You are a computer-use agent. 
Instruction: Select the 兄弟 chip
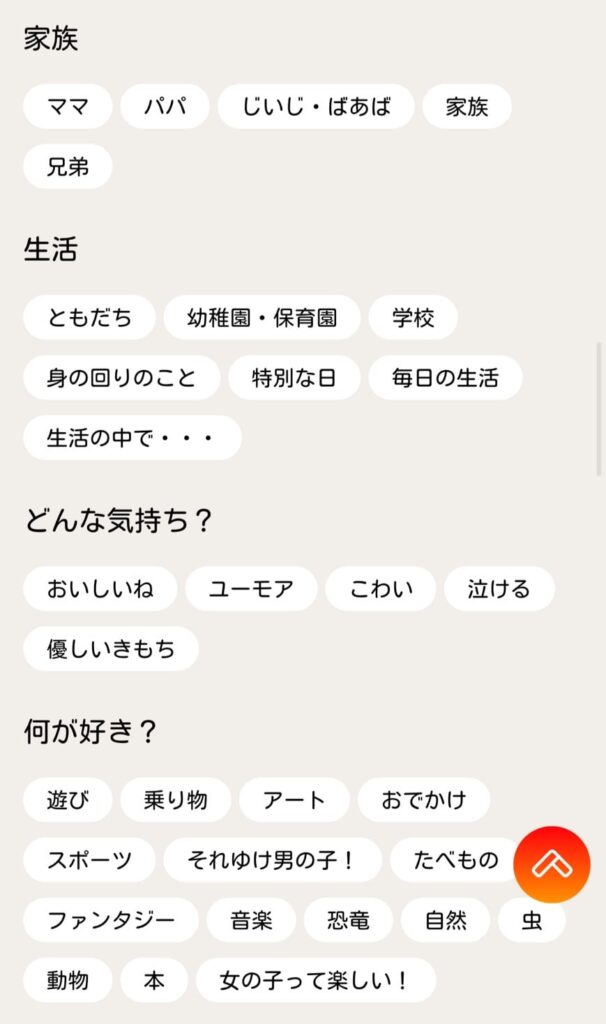(x=68, y=167)
